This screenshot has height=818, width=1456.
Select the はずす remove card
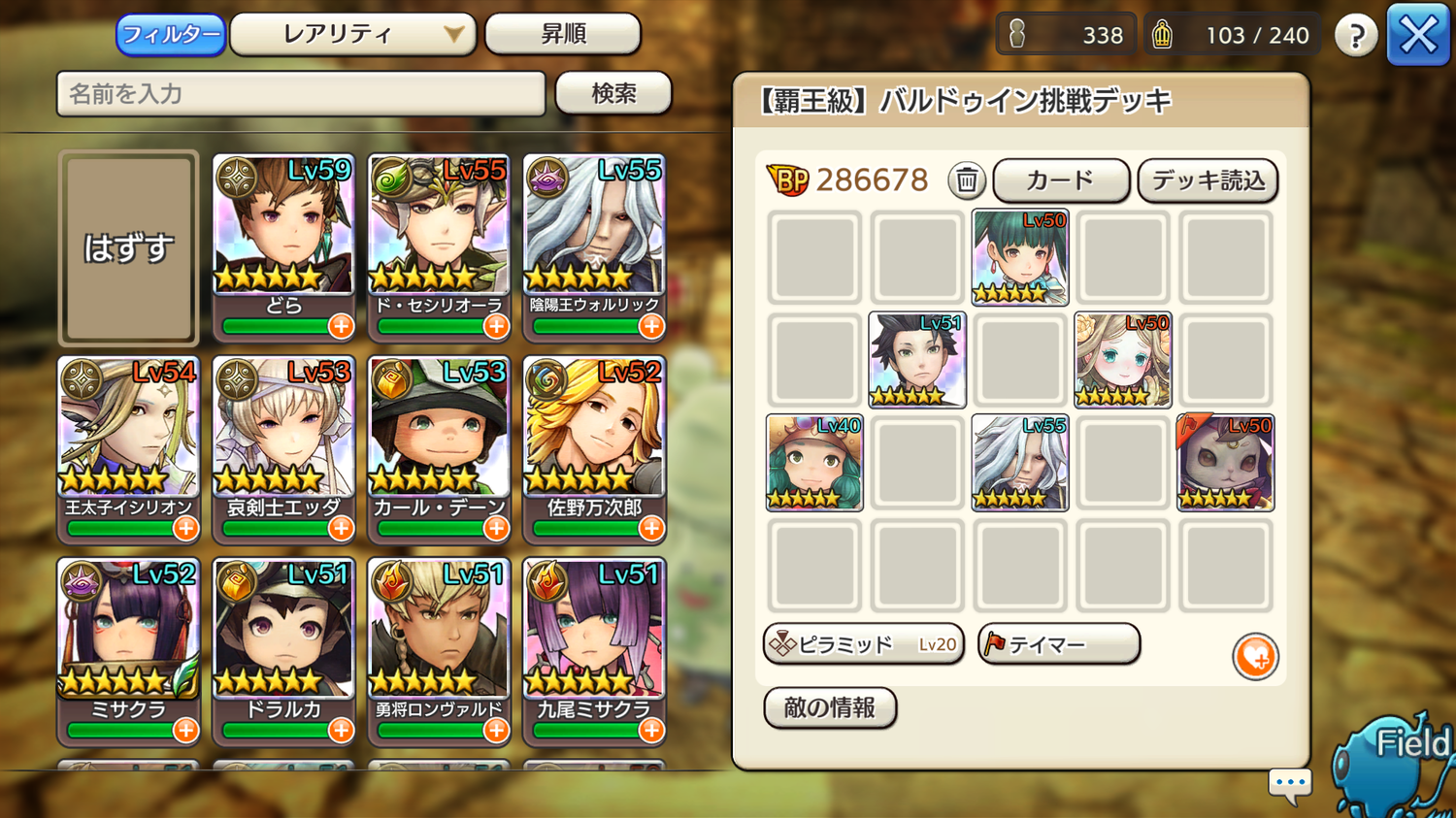click(x=128, y=248)
